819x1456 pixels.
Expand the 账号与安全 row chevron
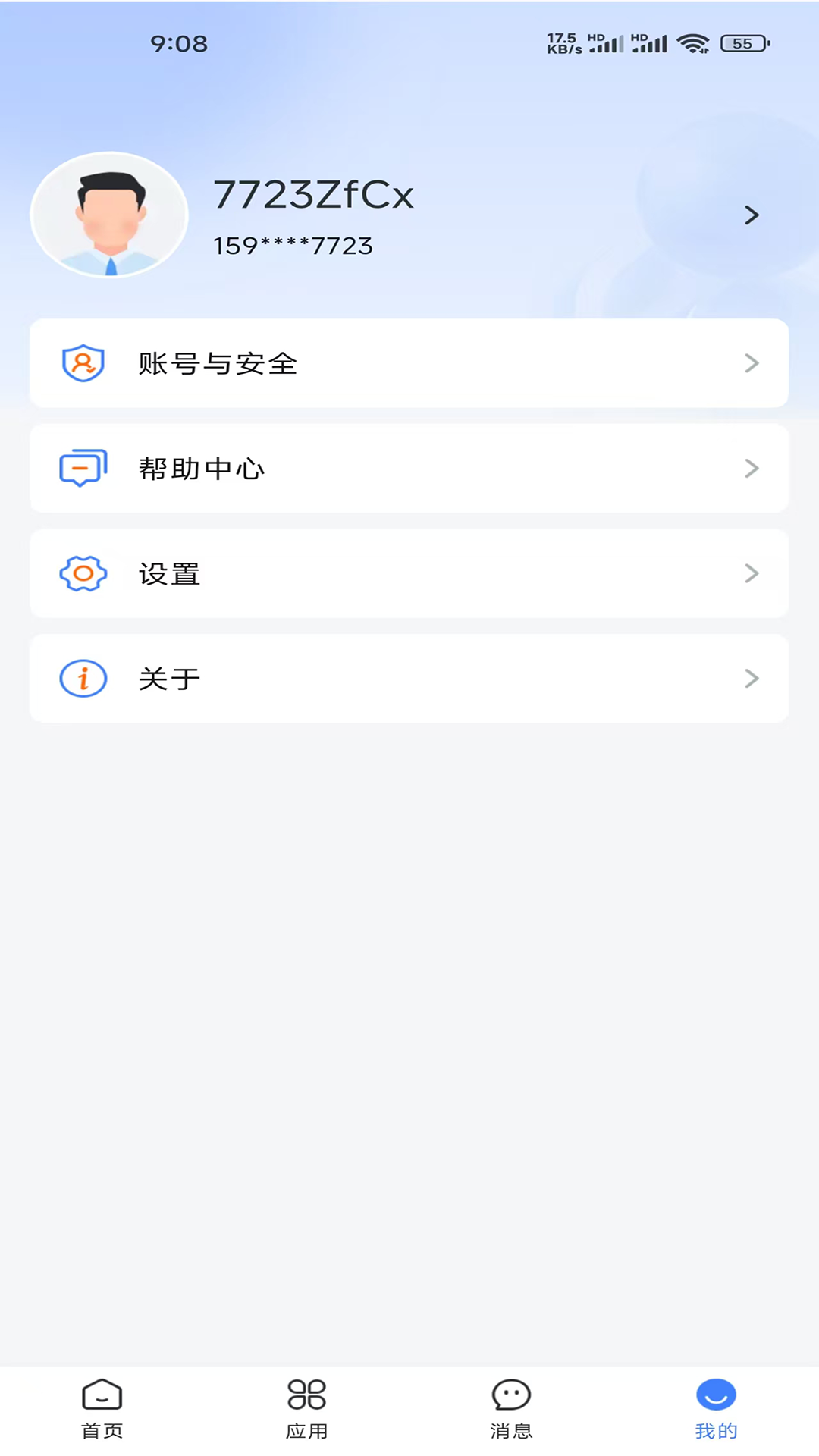pos(752,363)
